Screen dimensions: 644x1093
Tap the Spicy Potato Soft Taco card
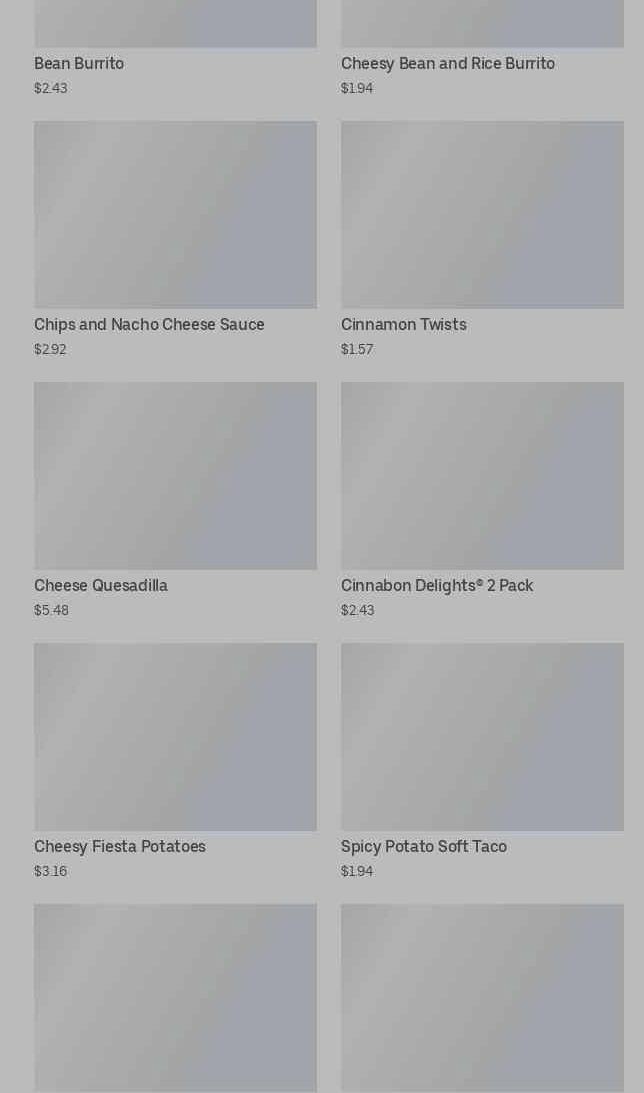pyautogui.click(x=482, y=761)
